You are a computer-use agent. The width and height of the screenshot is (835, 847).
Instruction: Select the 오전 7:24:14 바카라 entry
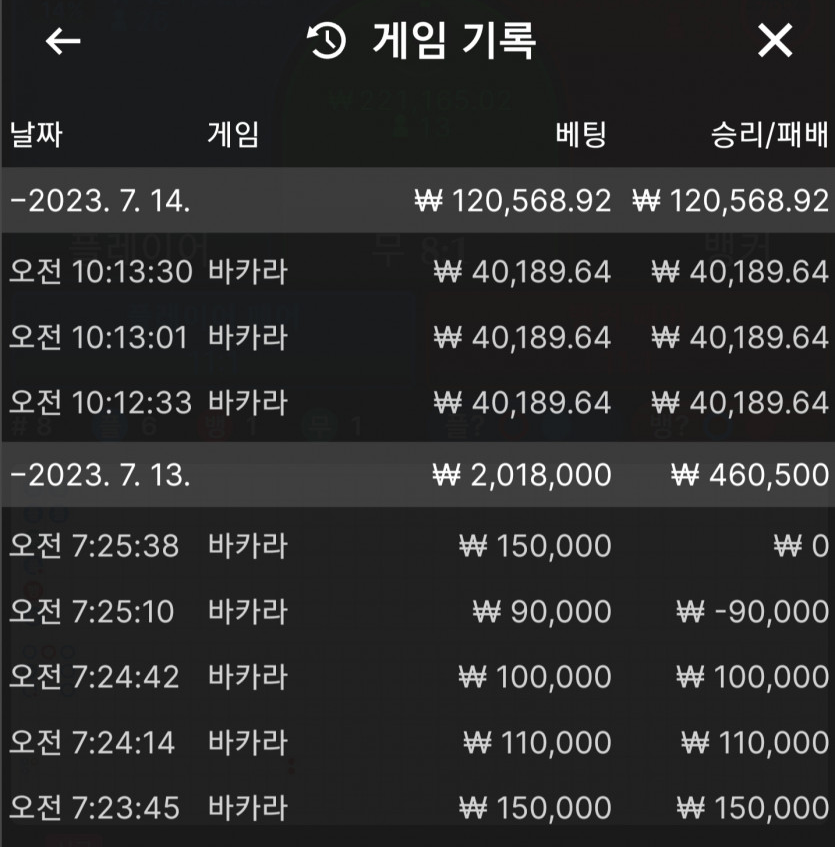(417, 742)
